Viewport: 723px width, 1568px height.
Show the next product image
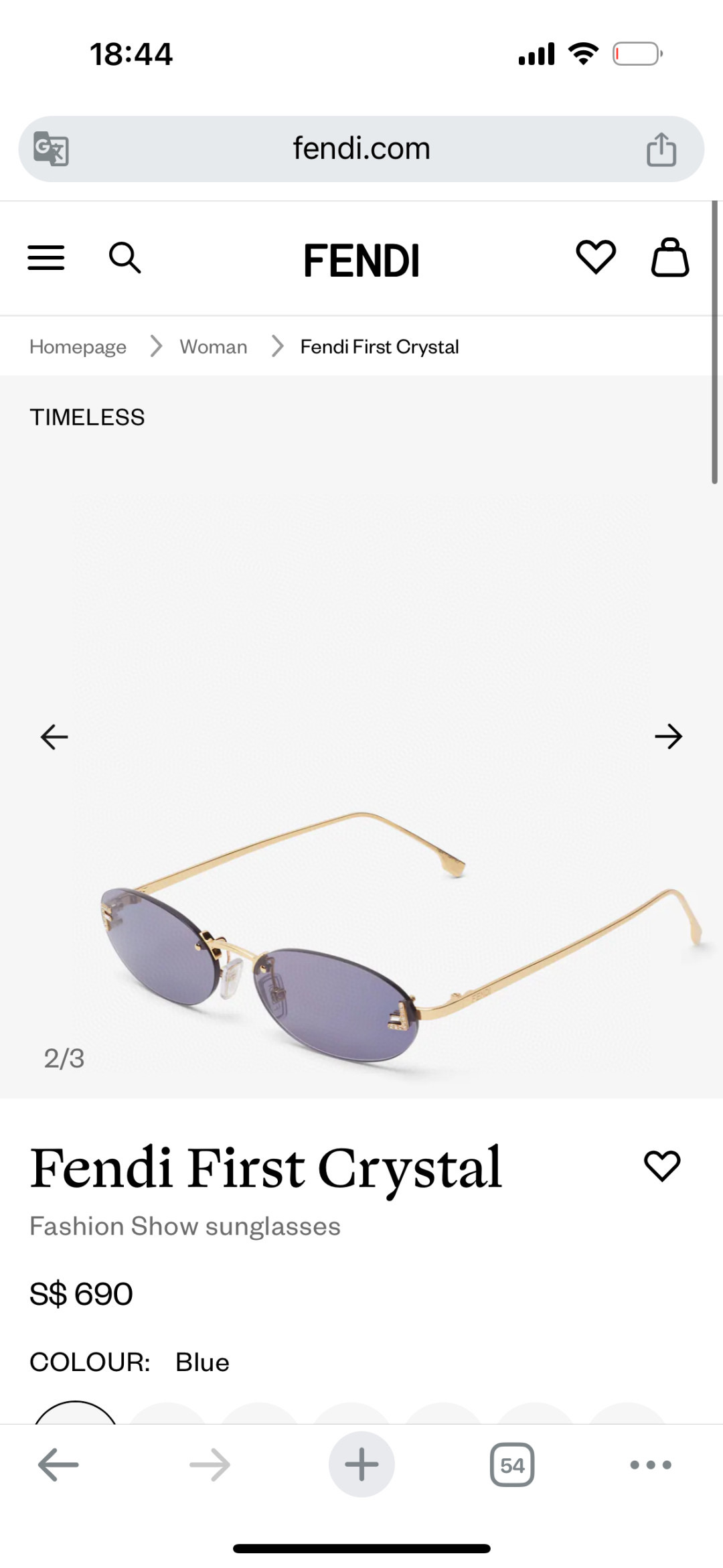668,737
